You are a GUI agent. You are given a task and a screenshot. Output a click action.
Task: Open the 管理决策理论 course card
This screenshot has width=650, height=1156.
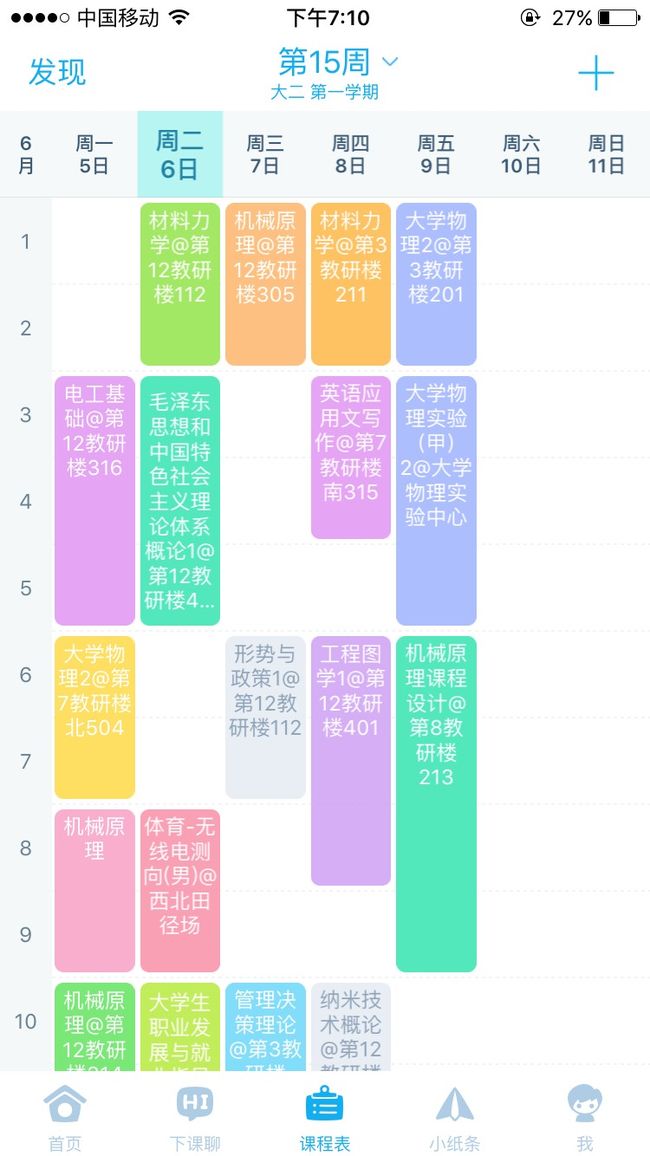[265, 1026]
